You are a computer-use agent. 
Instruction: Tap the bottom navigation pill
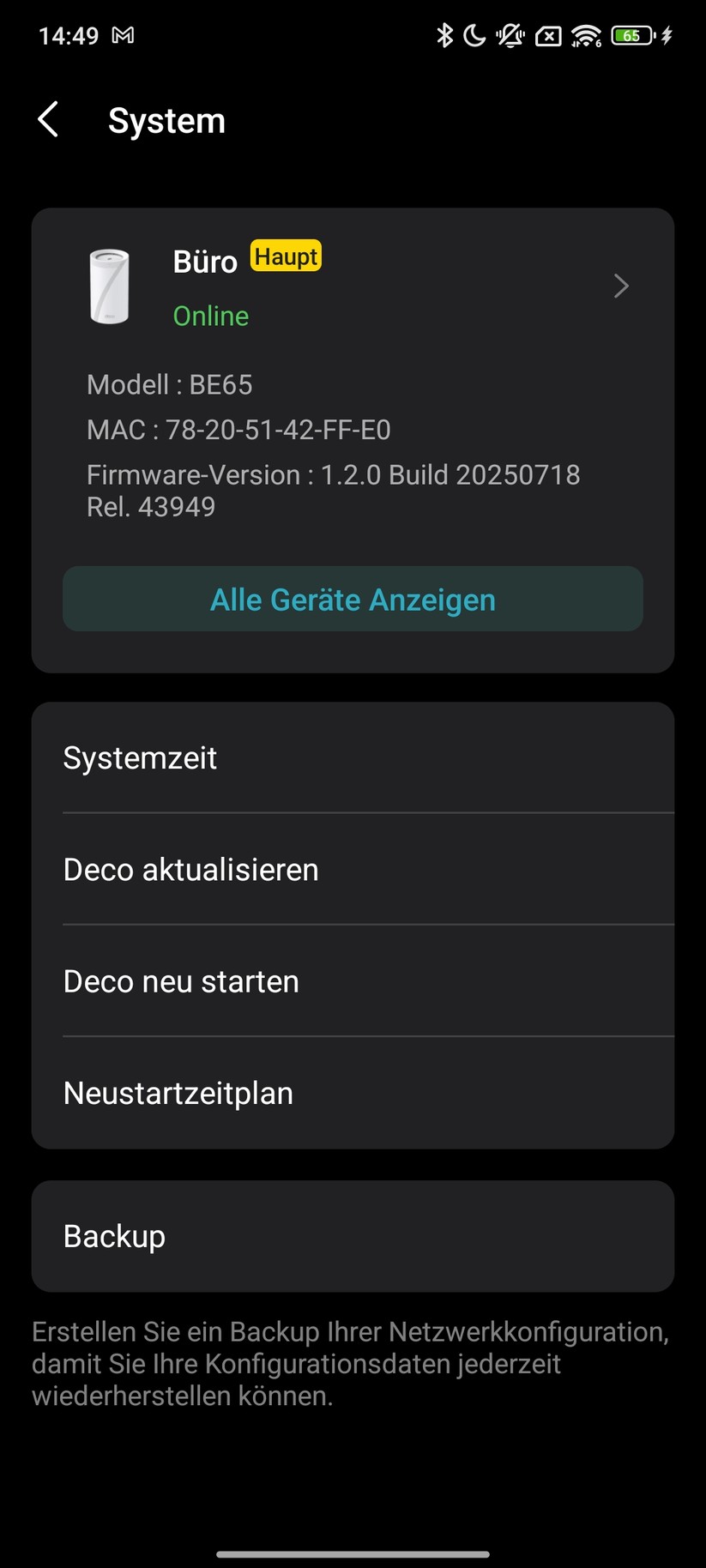click(x=353, y=1550)
